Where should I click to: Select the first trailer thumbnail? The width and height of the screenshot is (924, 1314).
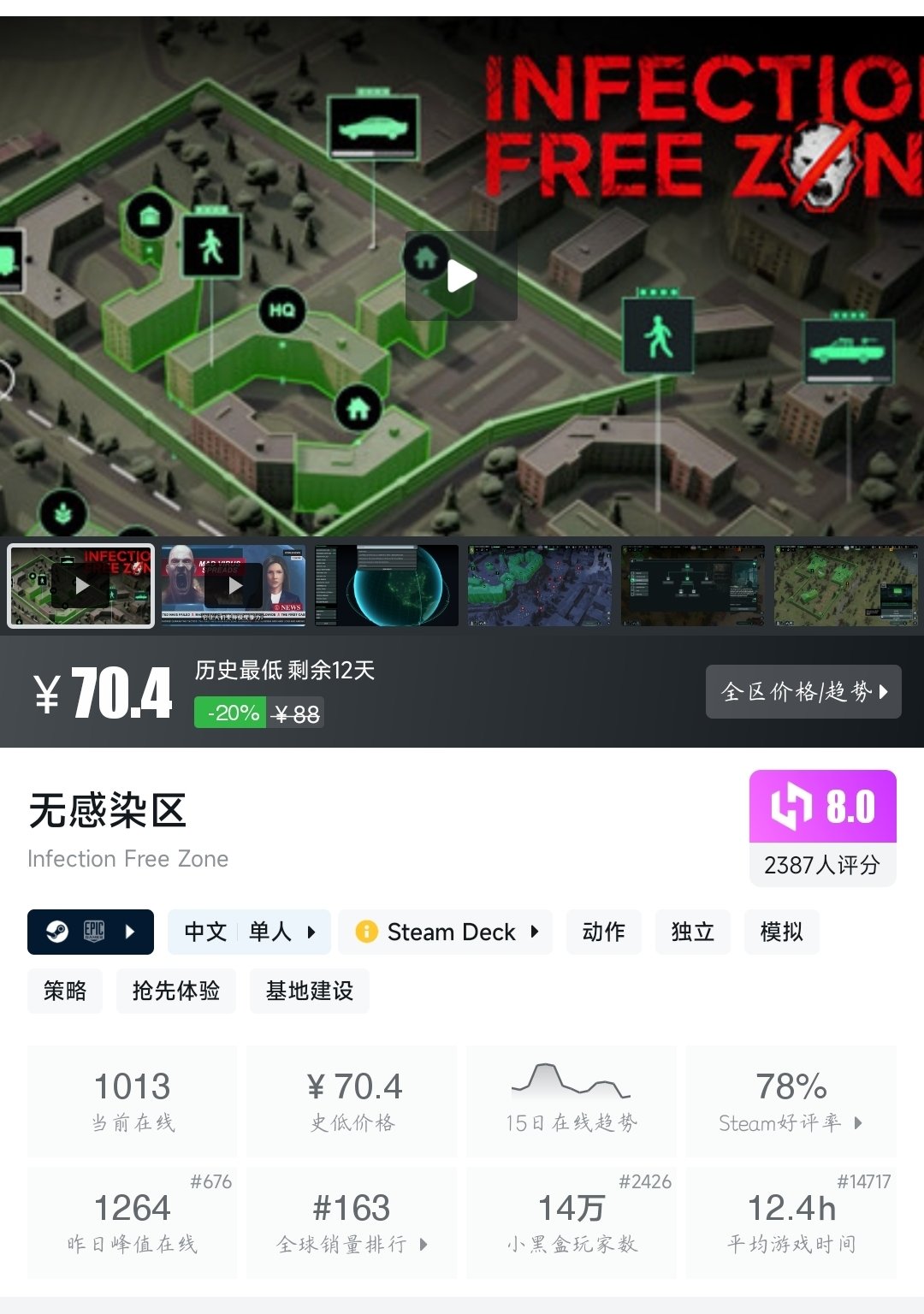tap(81, 586)
